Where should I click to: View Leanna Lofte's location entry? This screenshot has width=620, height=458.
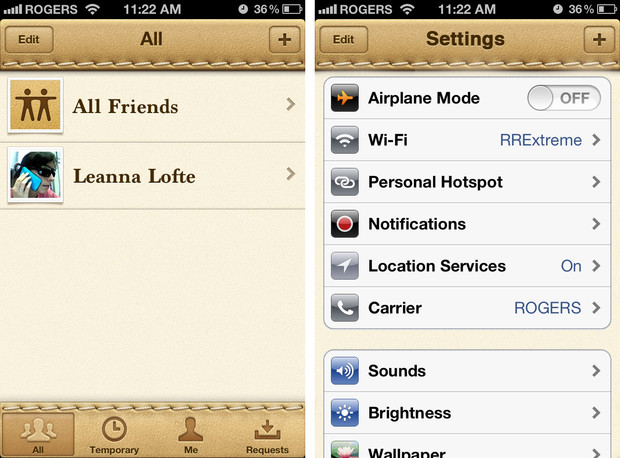(154, 175)
